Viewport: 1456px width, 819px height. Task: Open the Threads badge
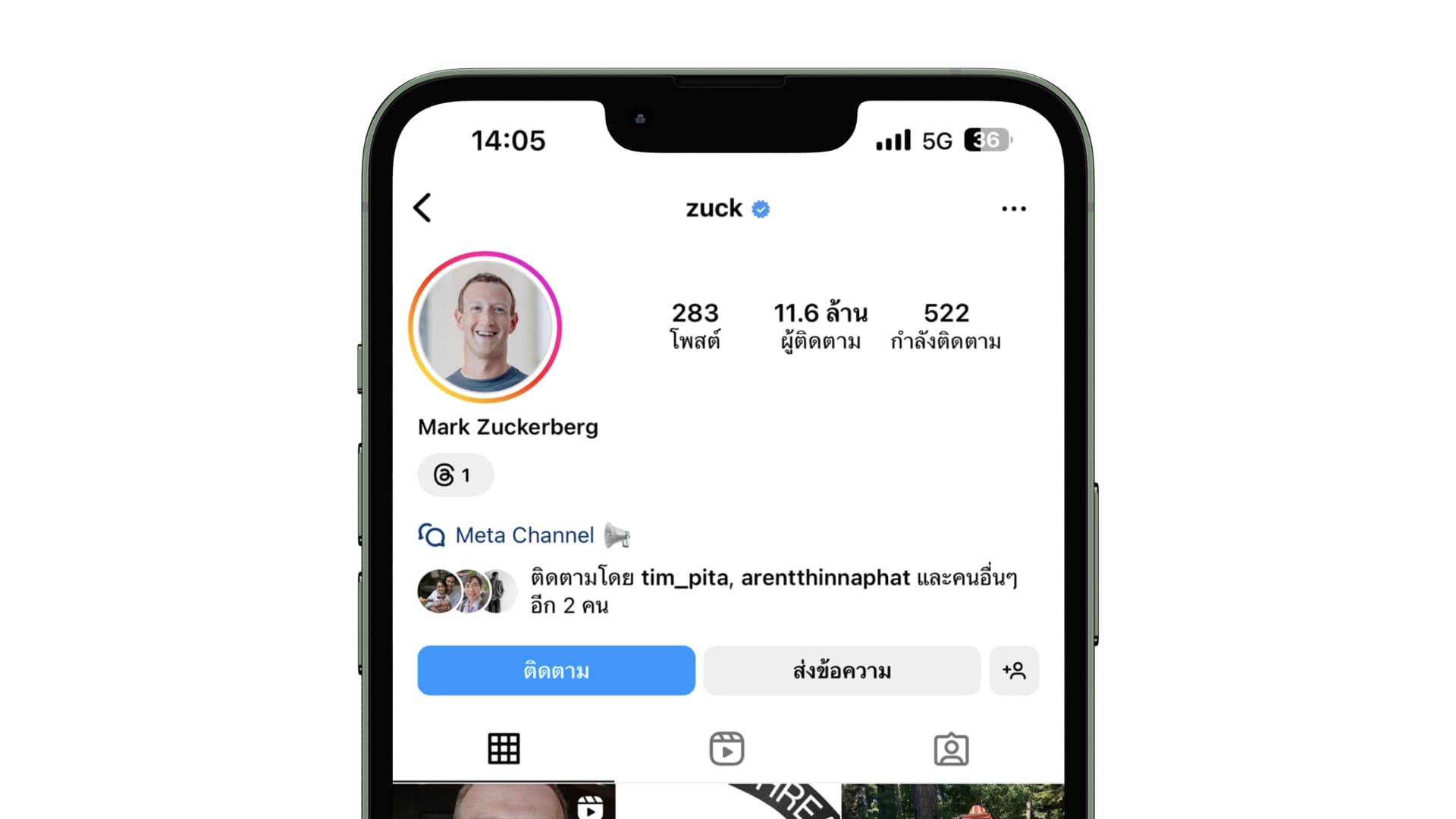tap(455, 475)
